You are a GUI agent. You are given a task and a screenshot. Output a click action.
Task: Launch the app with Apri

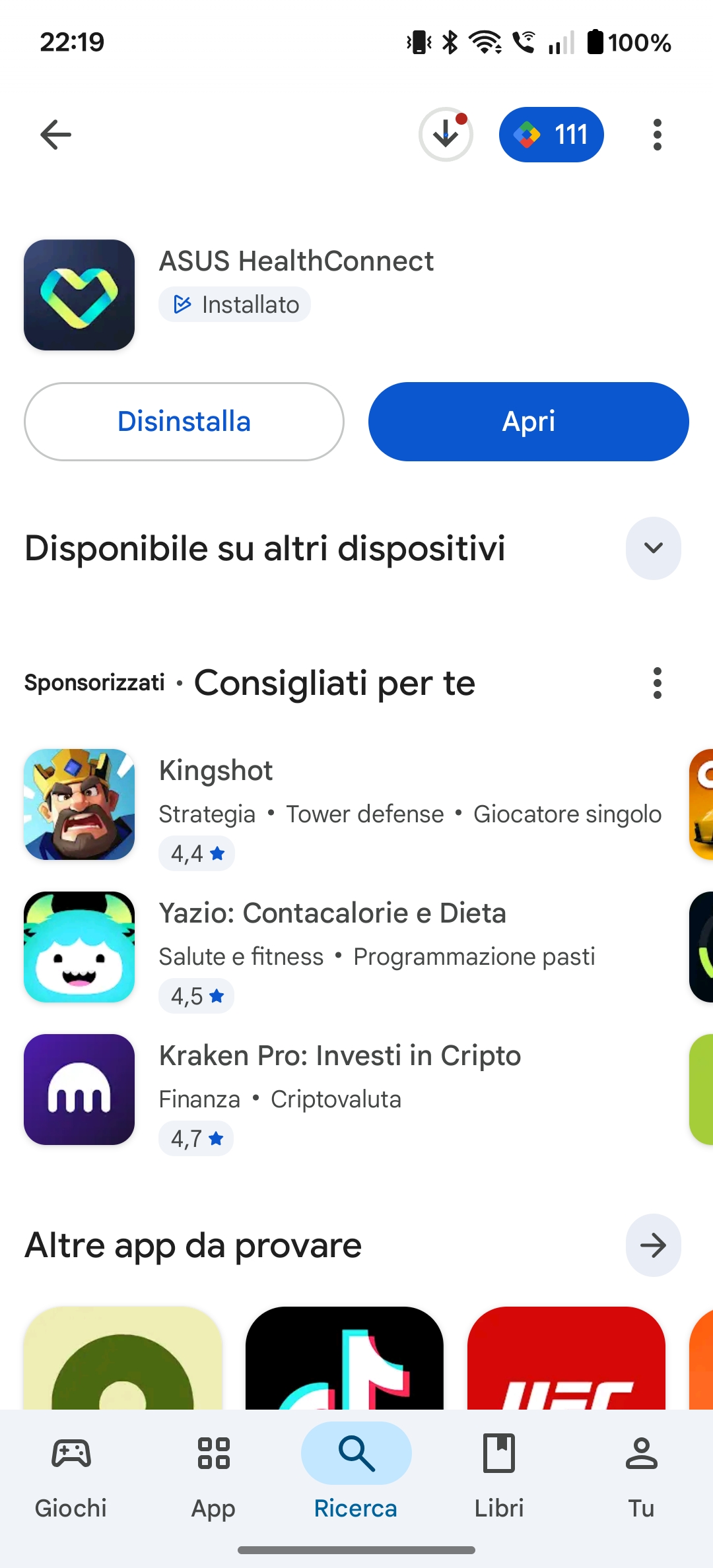click(528, 422)
